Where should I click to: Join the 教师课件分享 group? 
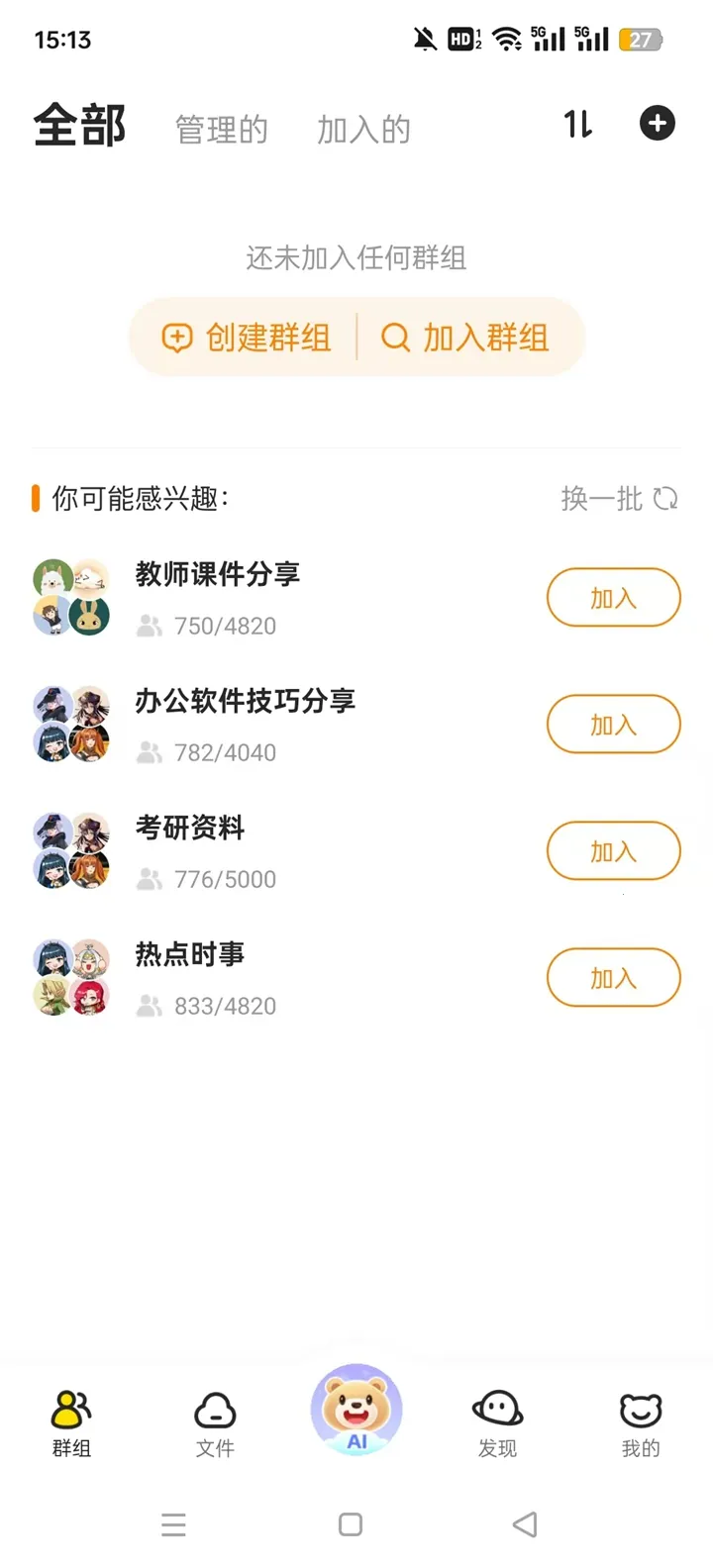tap(613, 597)
